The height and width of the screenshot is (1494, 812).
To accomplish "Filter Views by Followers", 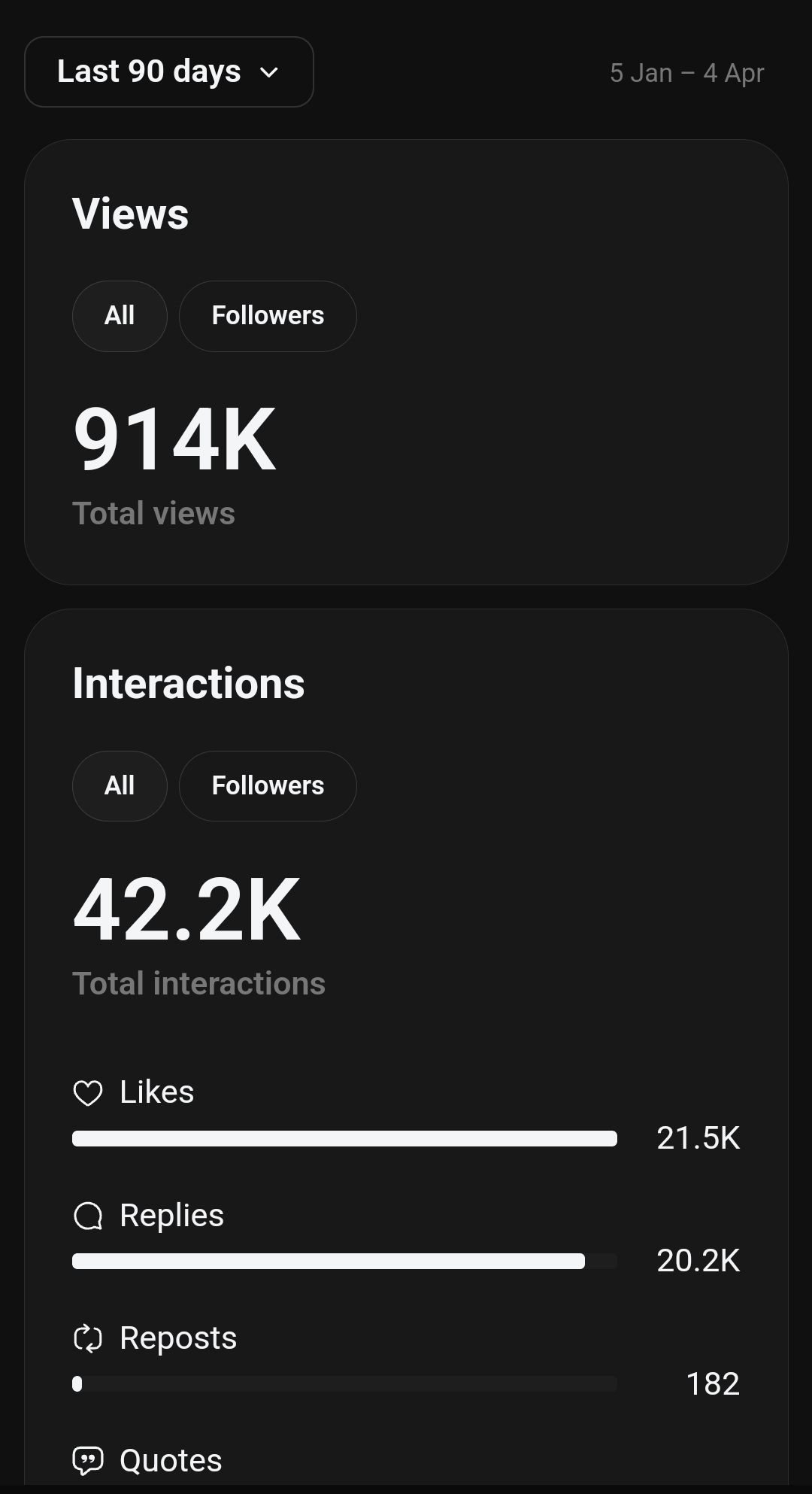I will coord(268,316).
